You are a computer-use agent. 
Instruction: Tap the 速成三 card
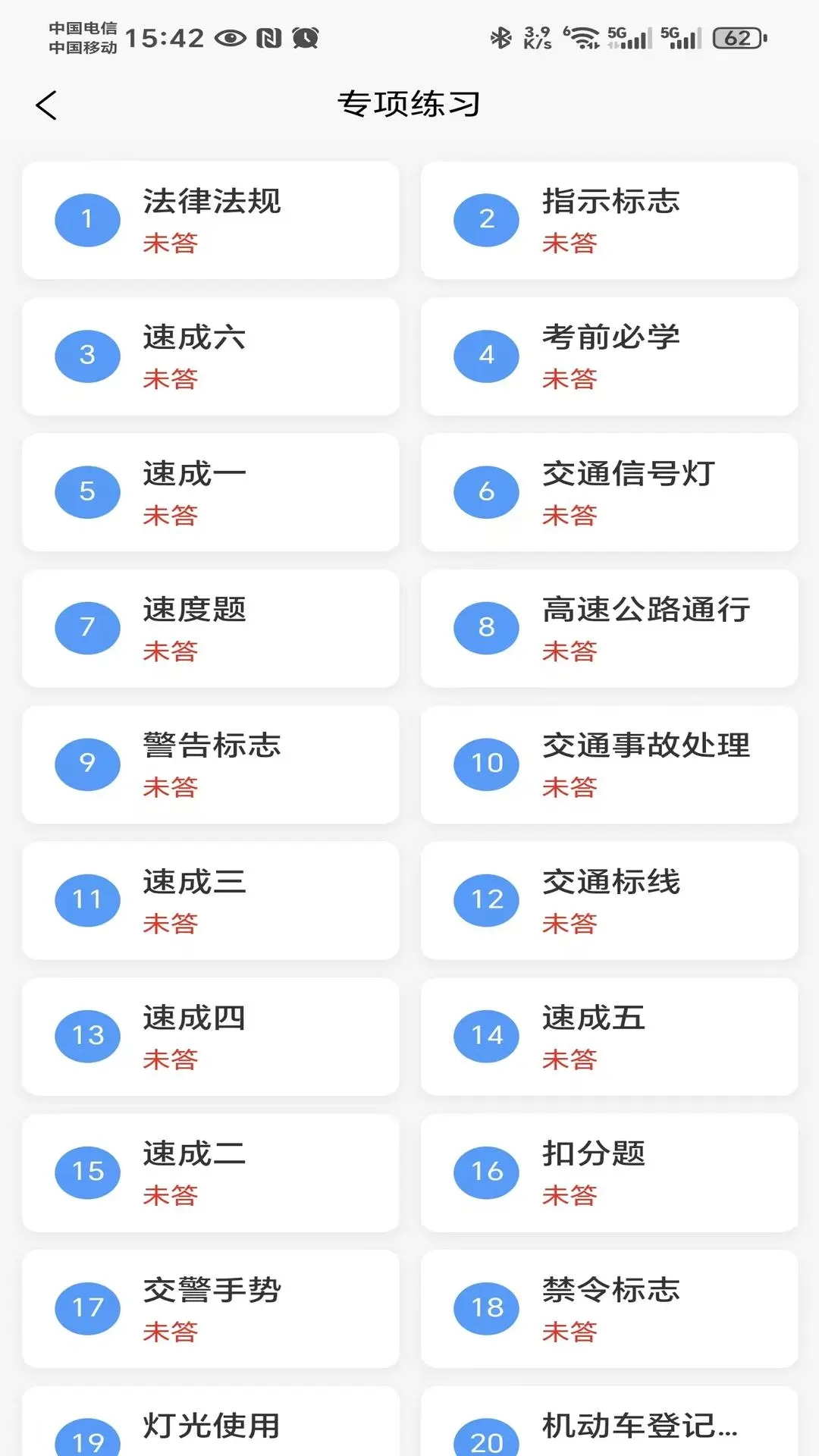point(211,900)
